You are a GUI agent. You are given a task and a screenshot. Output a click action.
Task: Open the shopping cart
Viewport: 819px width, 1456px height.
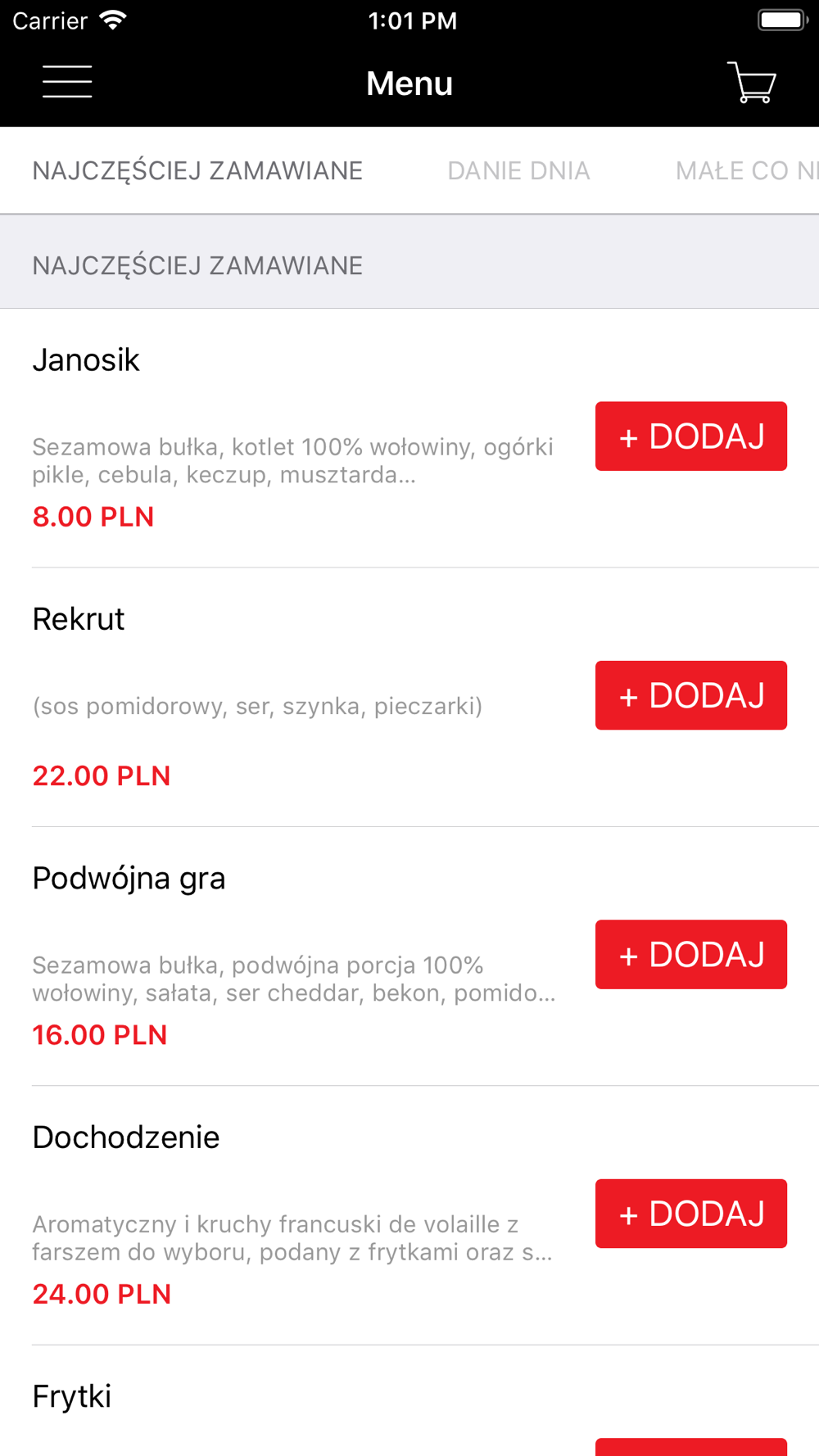click(752, 83)
